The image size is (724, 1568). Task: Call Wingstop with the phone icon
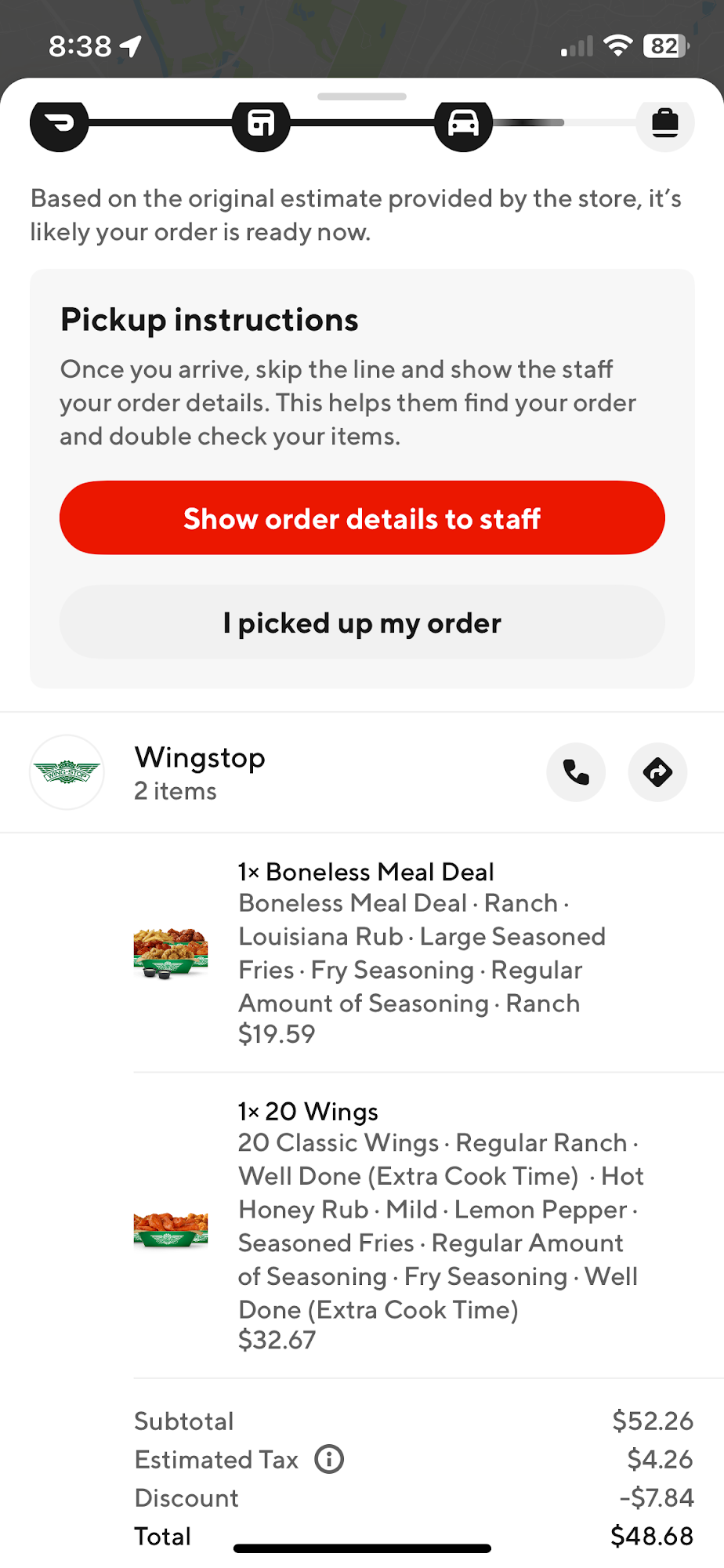click(576, 773)
